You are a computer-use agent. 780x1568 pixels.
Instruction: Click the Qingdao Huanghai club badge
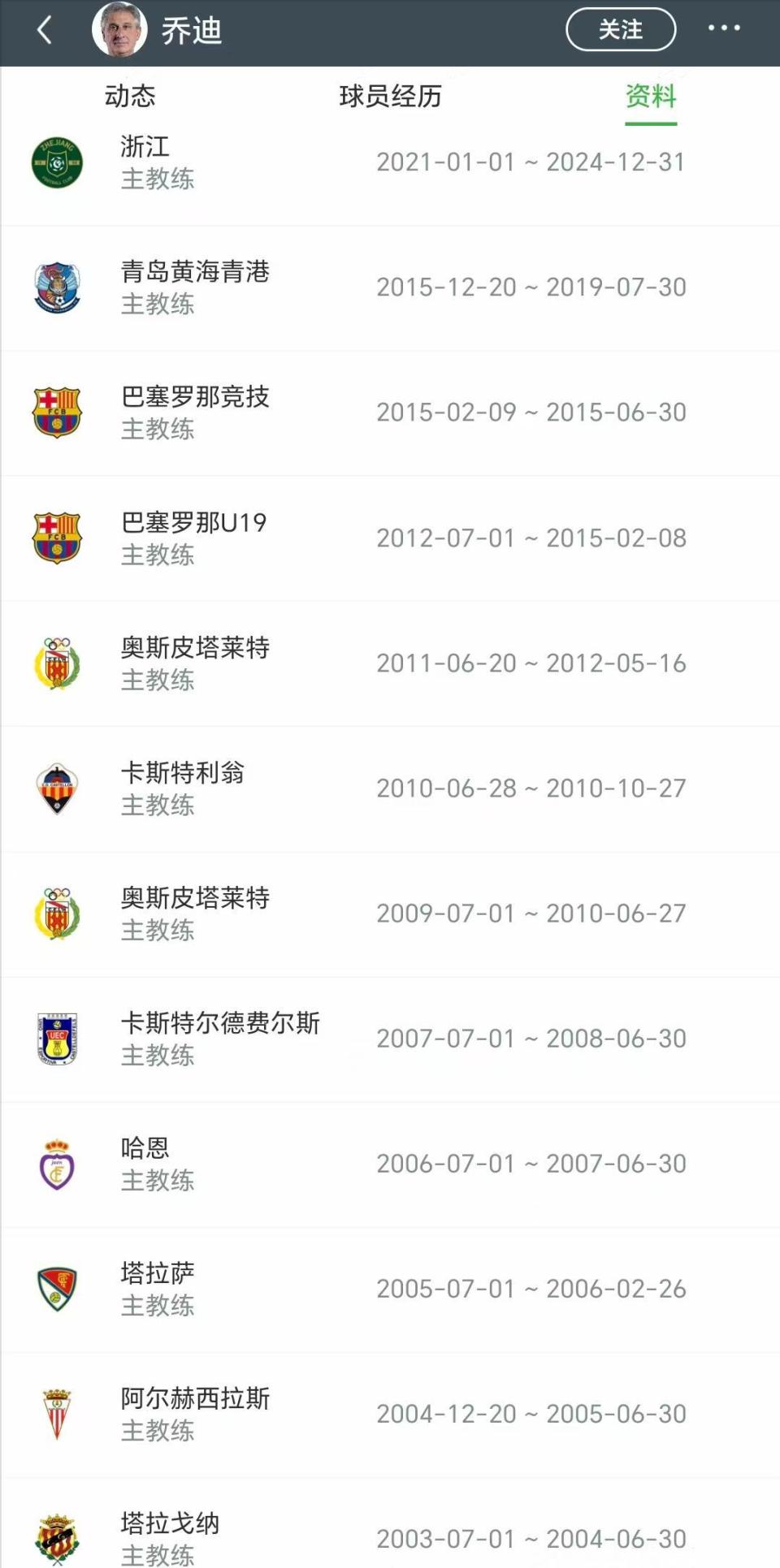[x=57, y=286]
